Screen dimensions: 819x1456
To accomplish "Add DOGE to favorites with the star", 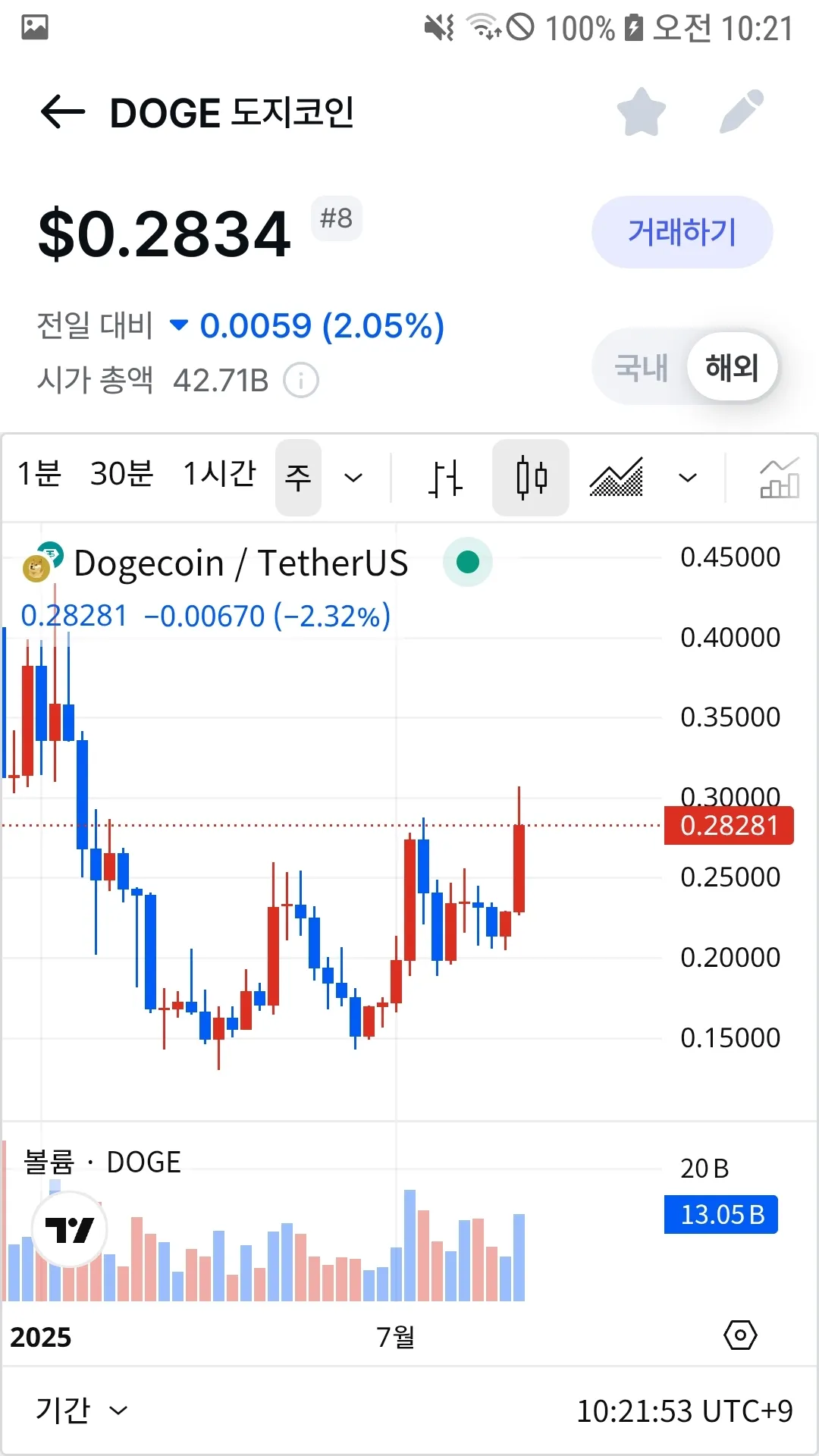I will tap(641, 113).
